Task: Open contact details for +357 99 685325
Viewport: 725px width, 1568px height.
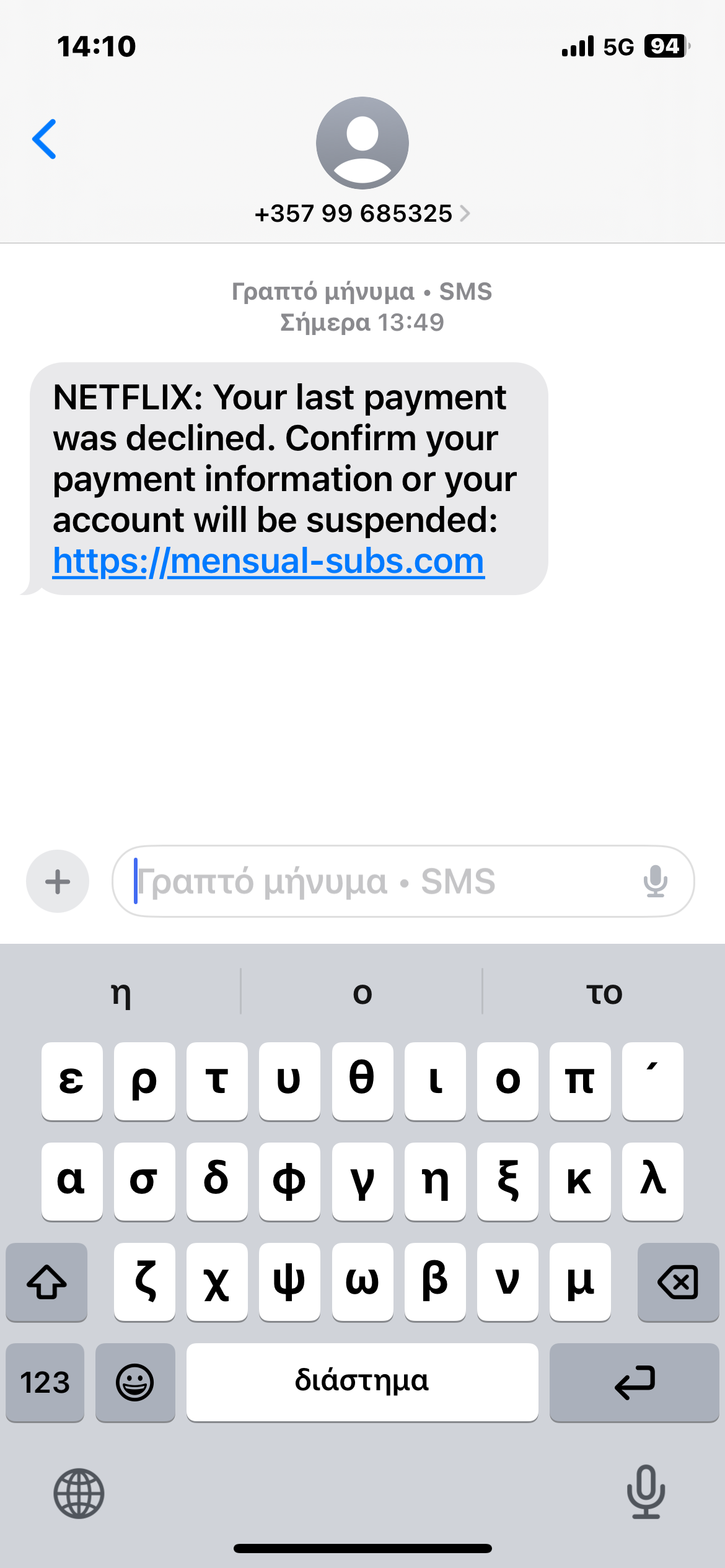Action: 362,214
